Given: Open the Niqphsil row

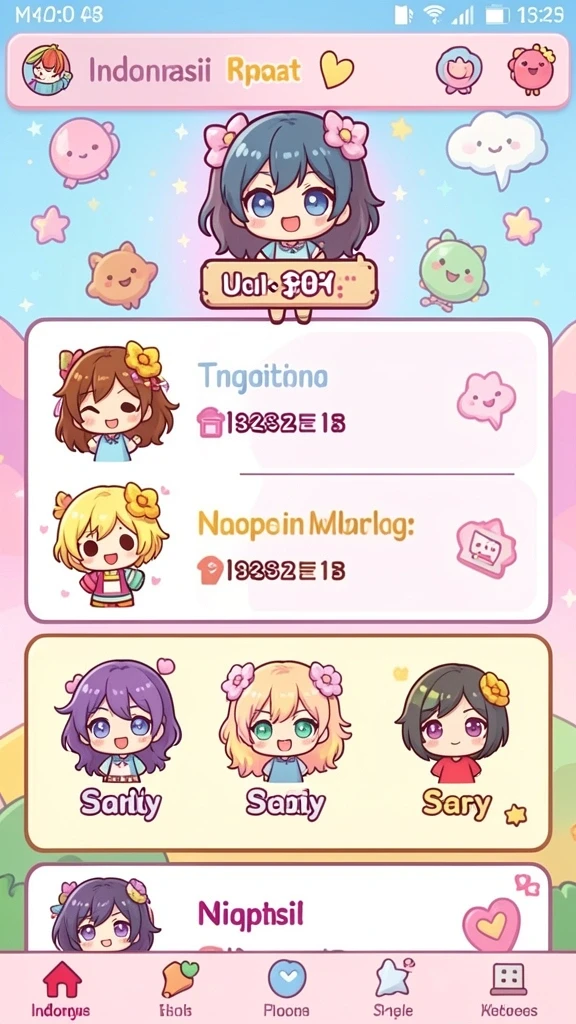Looking at the screenshot, I should (287, 909).
